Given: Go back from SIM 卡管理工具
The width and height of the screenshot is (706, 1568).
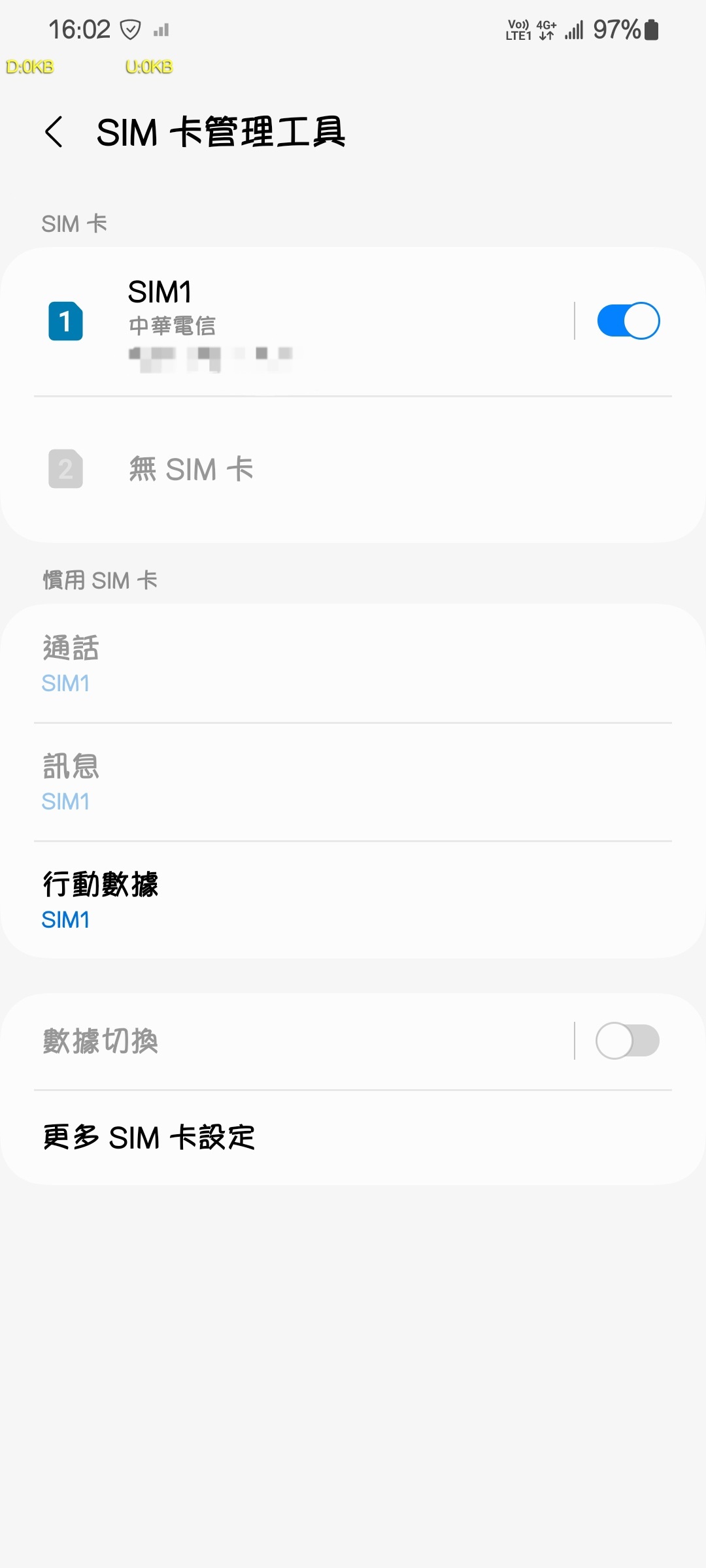Looking at the screenshot, I should pyautogui.click(x=54, y=132).
